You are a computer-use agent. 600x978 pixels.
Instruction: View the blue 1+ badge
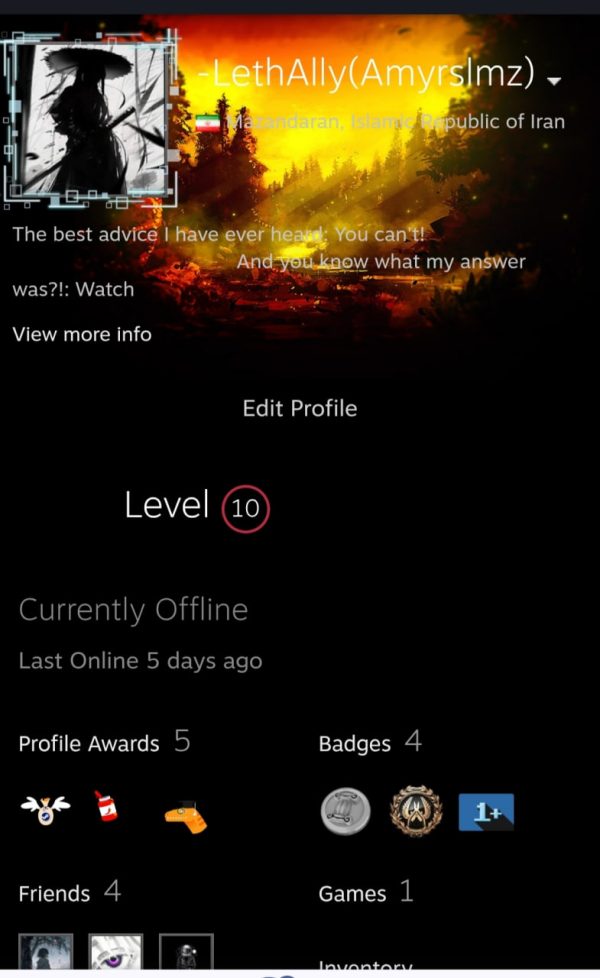pos(486,812)
